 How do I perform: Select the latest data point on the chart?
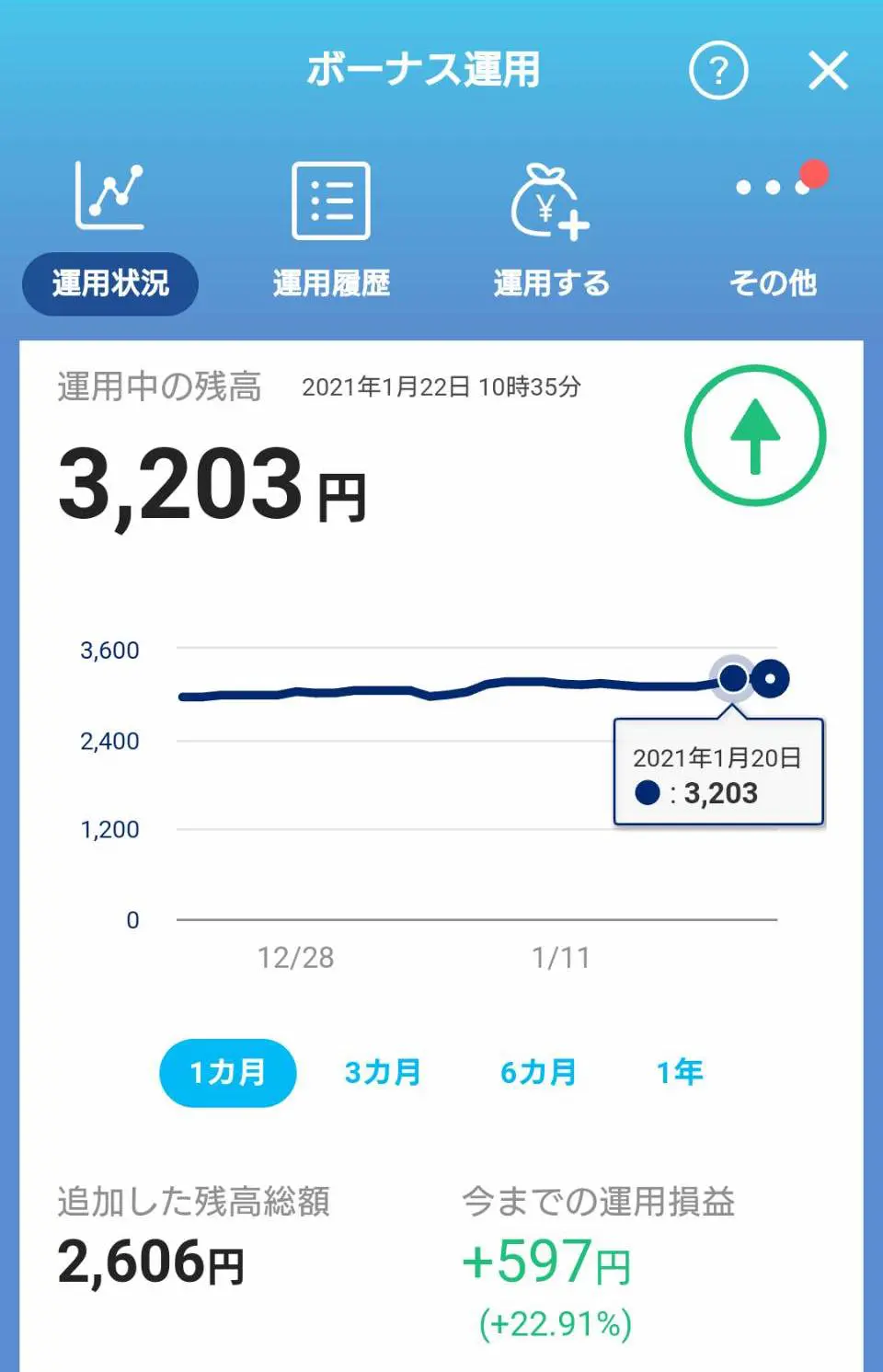(x=770, y=679)
